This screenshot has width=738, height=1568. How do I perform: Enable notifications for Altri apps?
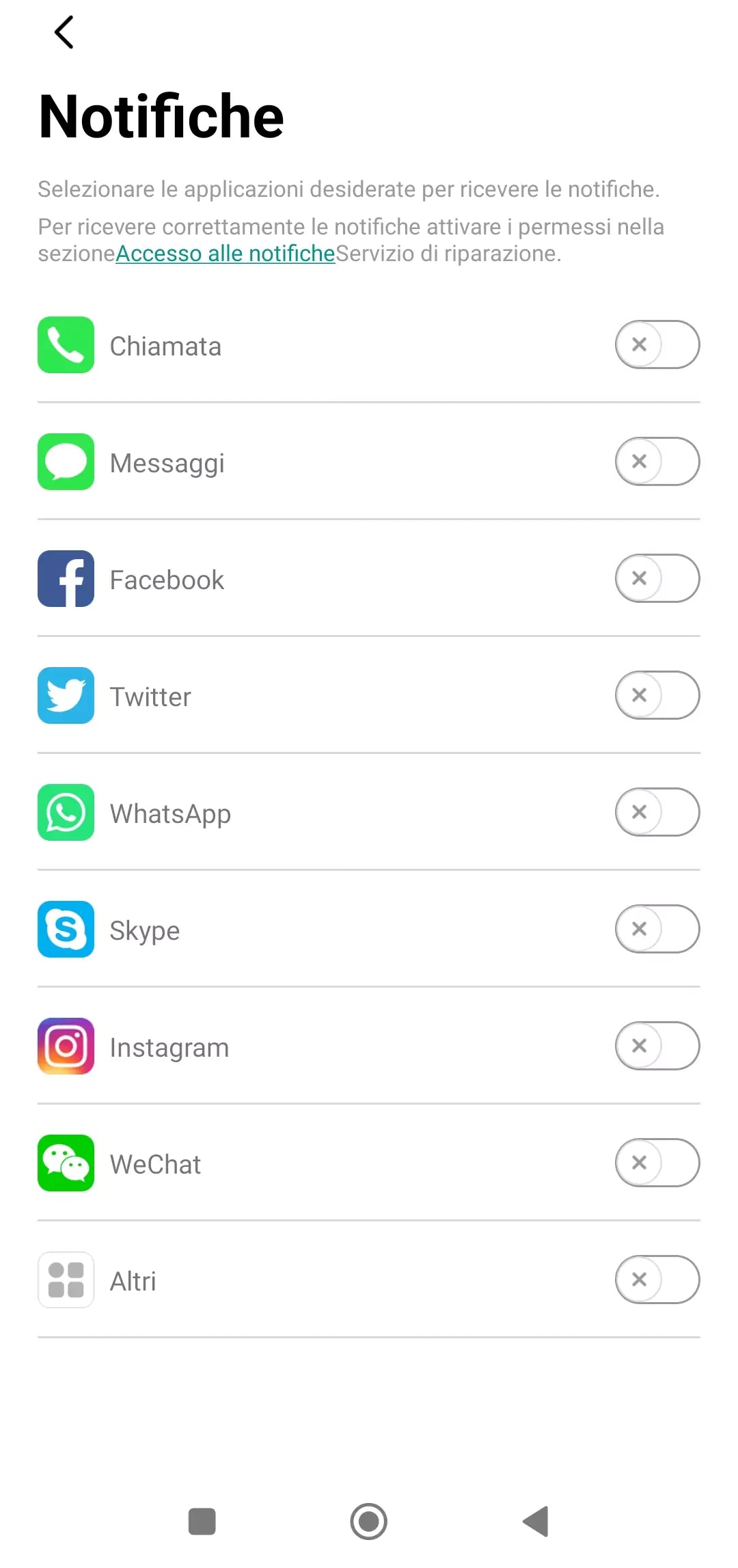tap(657, 1280)
